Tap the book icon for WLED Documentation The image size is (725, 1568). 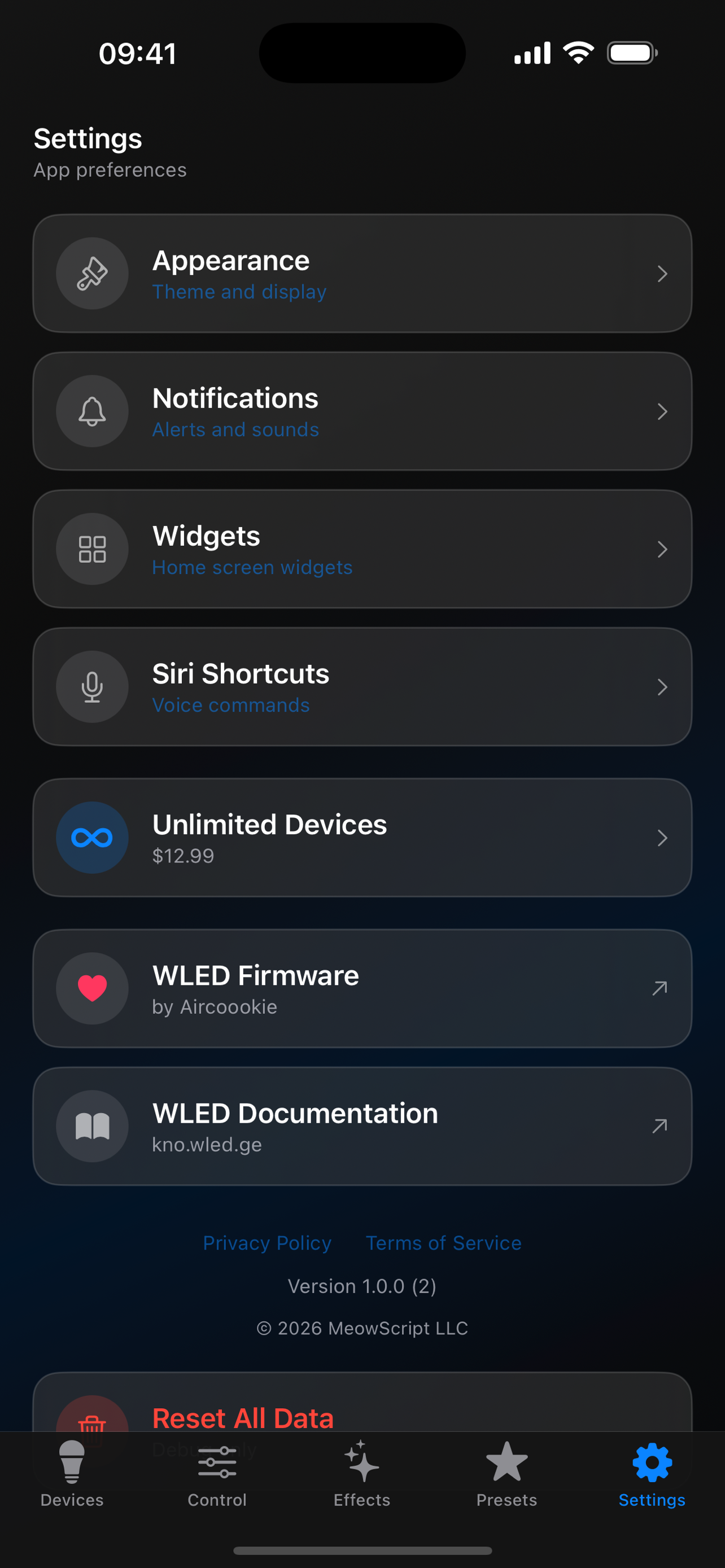click(92, 1126)
